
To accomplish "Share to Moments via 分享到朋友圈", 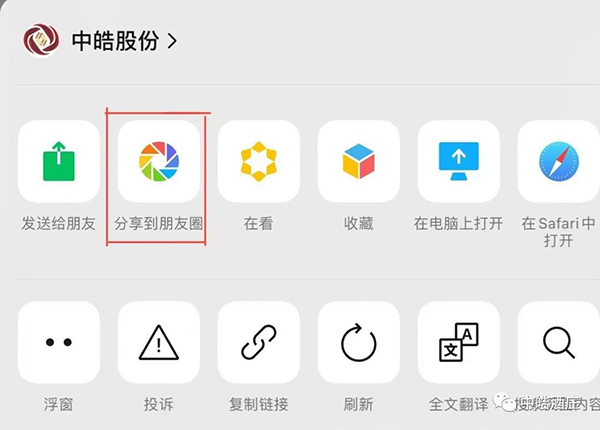I will pos(159,161).
